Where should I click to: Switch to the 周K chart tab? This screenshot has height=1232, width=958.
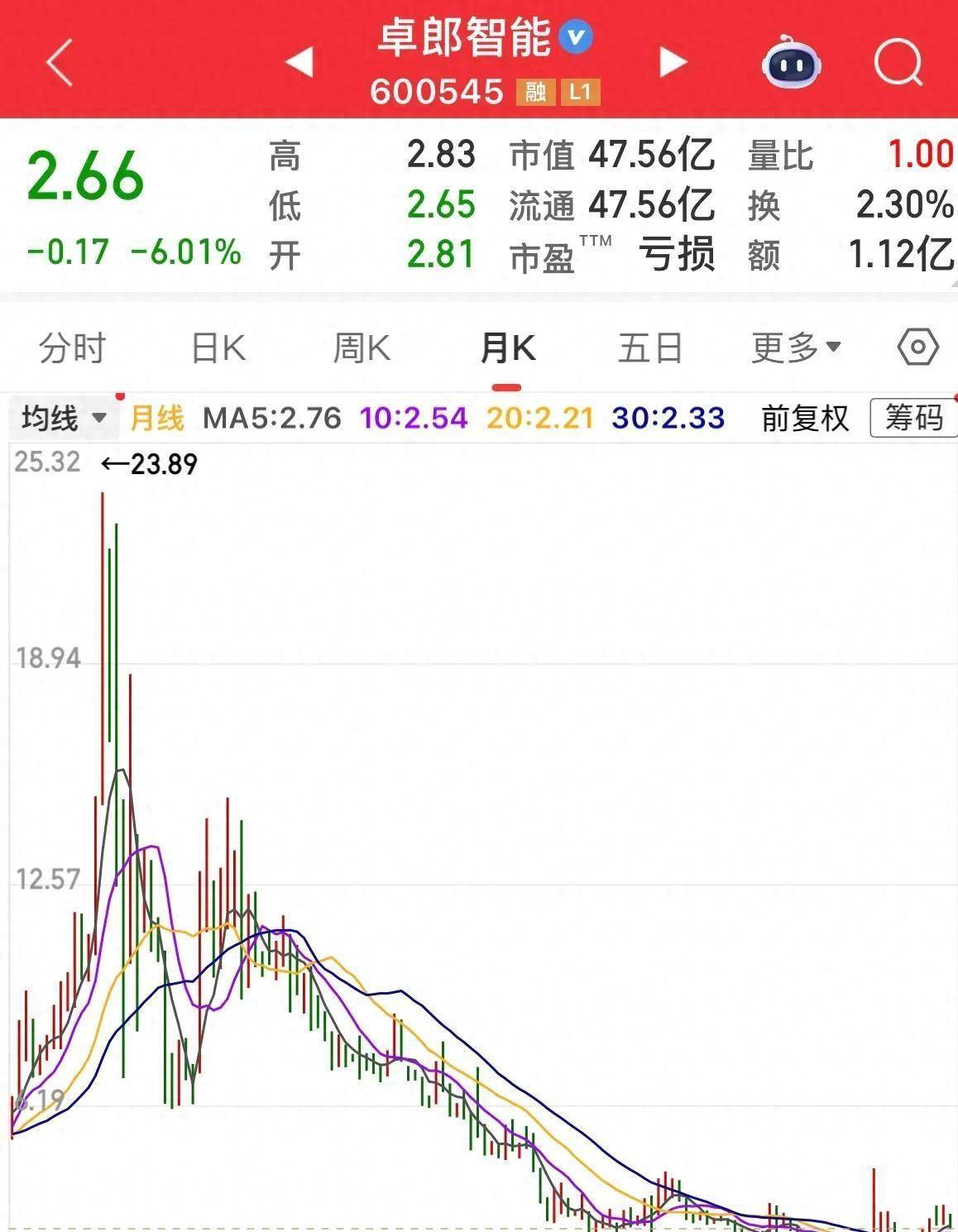(x=362, y=348)
